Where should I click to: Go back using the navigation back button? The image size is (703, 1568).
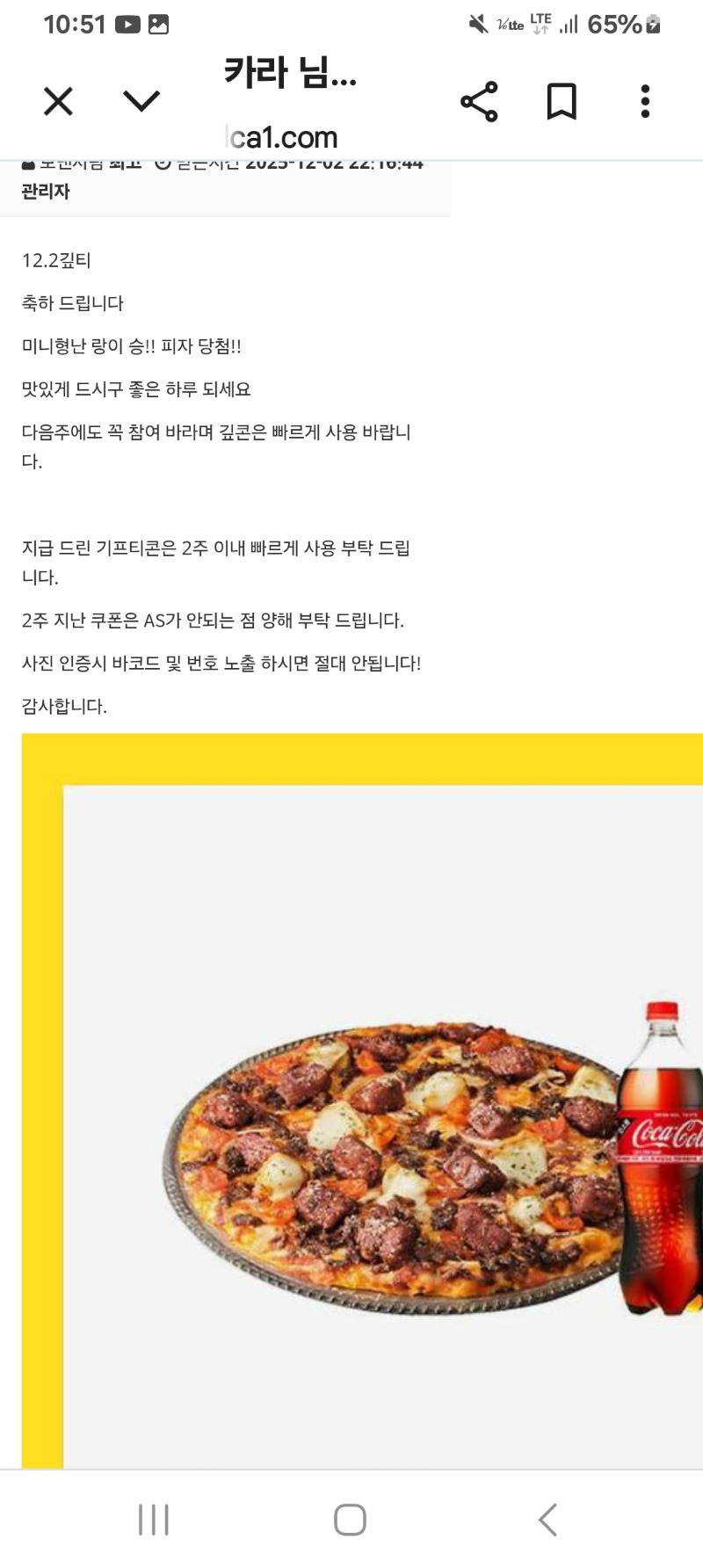[x=548, y=1517]
